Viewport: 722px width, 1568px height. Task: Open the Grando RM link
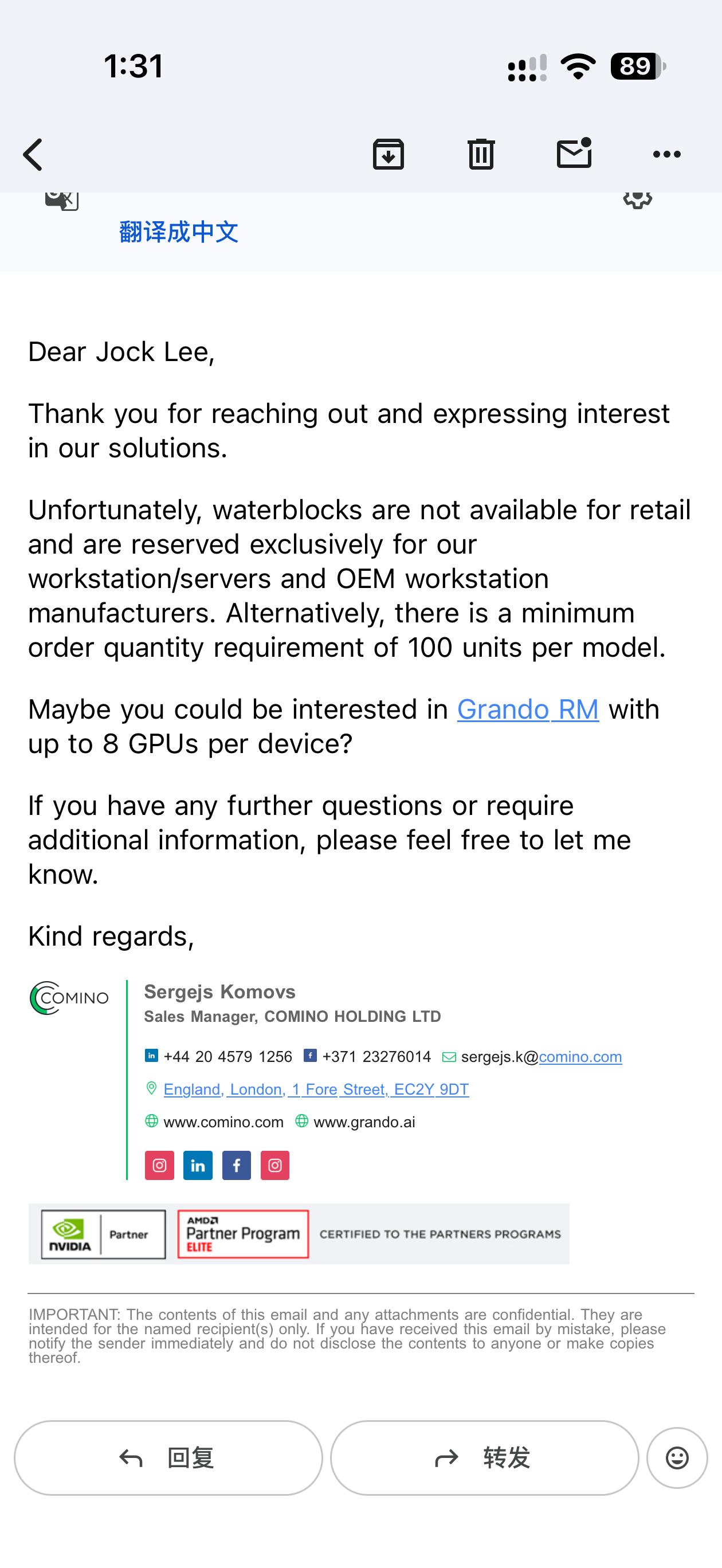[528, 709]
